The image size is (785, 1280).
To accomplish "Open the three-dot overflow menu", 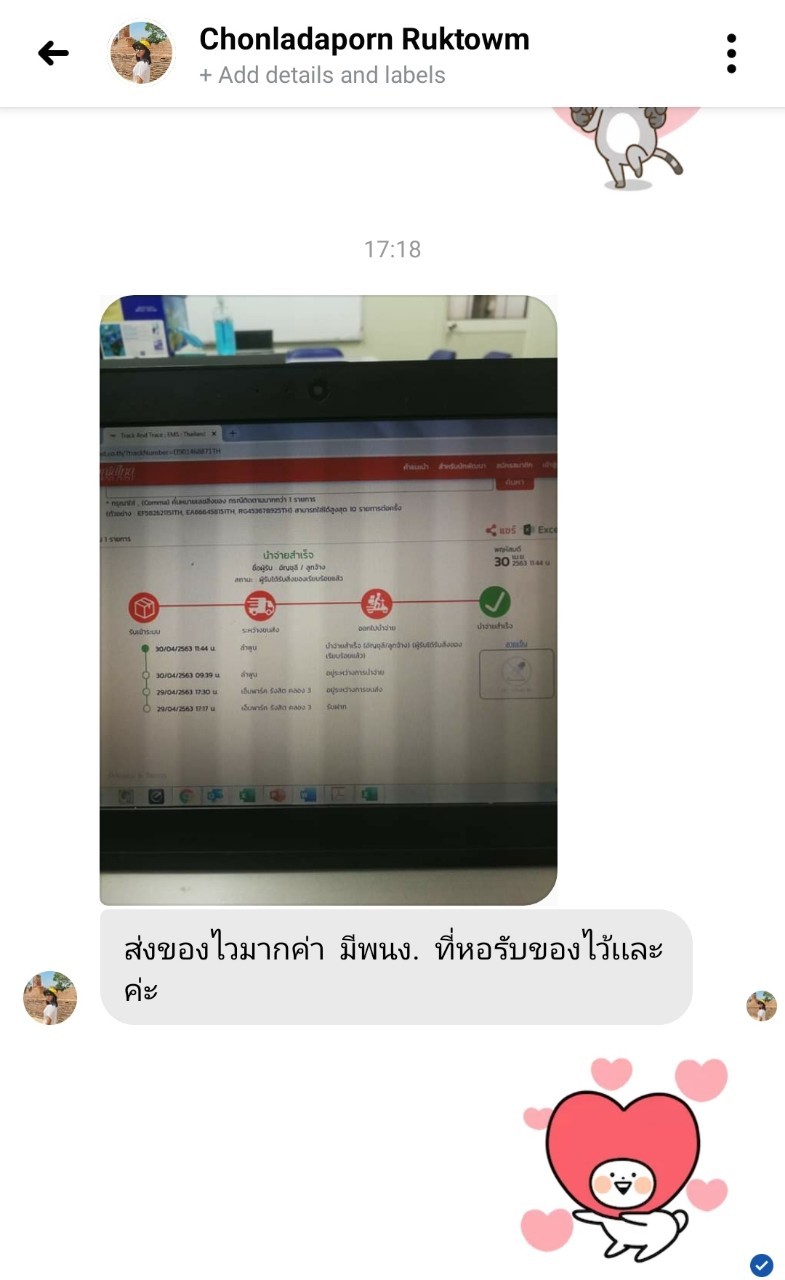I will [x=732, y=53].
